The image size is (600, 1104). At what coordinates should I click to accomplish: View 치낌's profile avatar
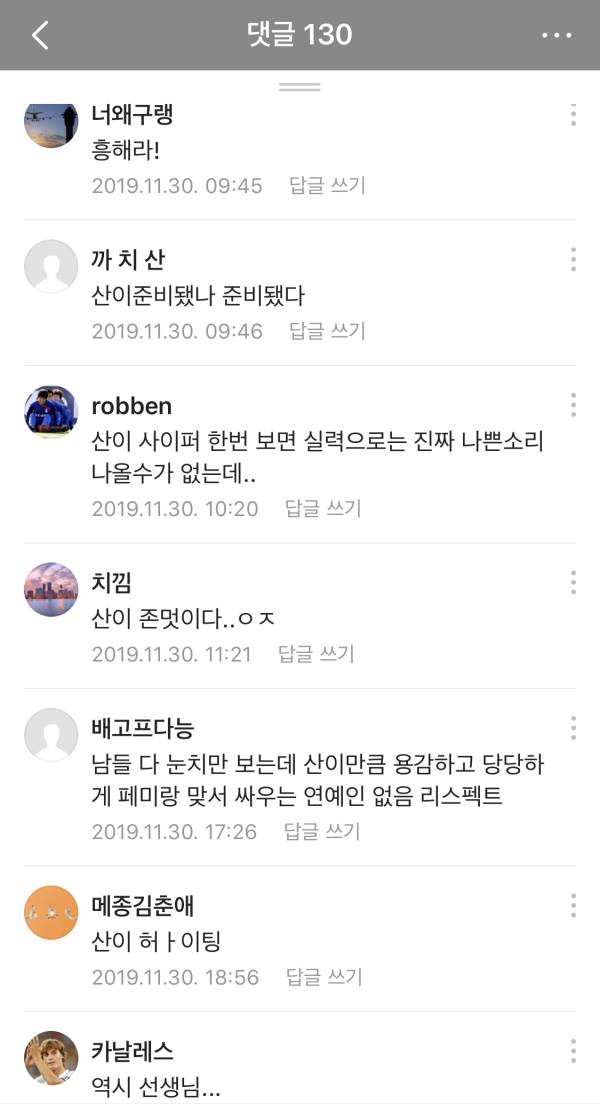tap(51, 589)
